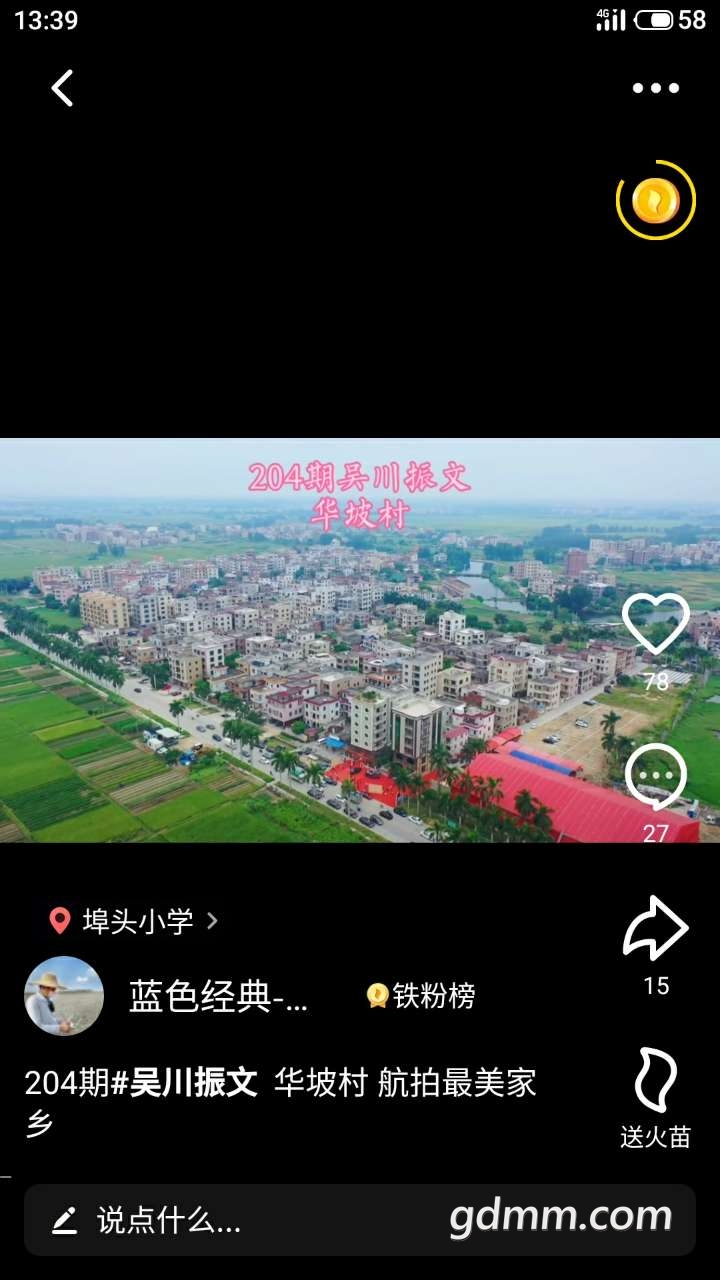Open the #吴川振文 hashtag

click(184, 1083)
